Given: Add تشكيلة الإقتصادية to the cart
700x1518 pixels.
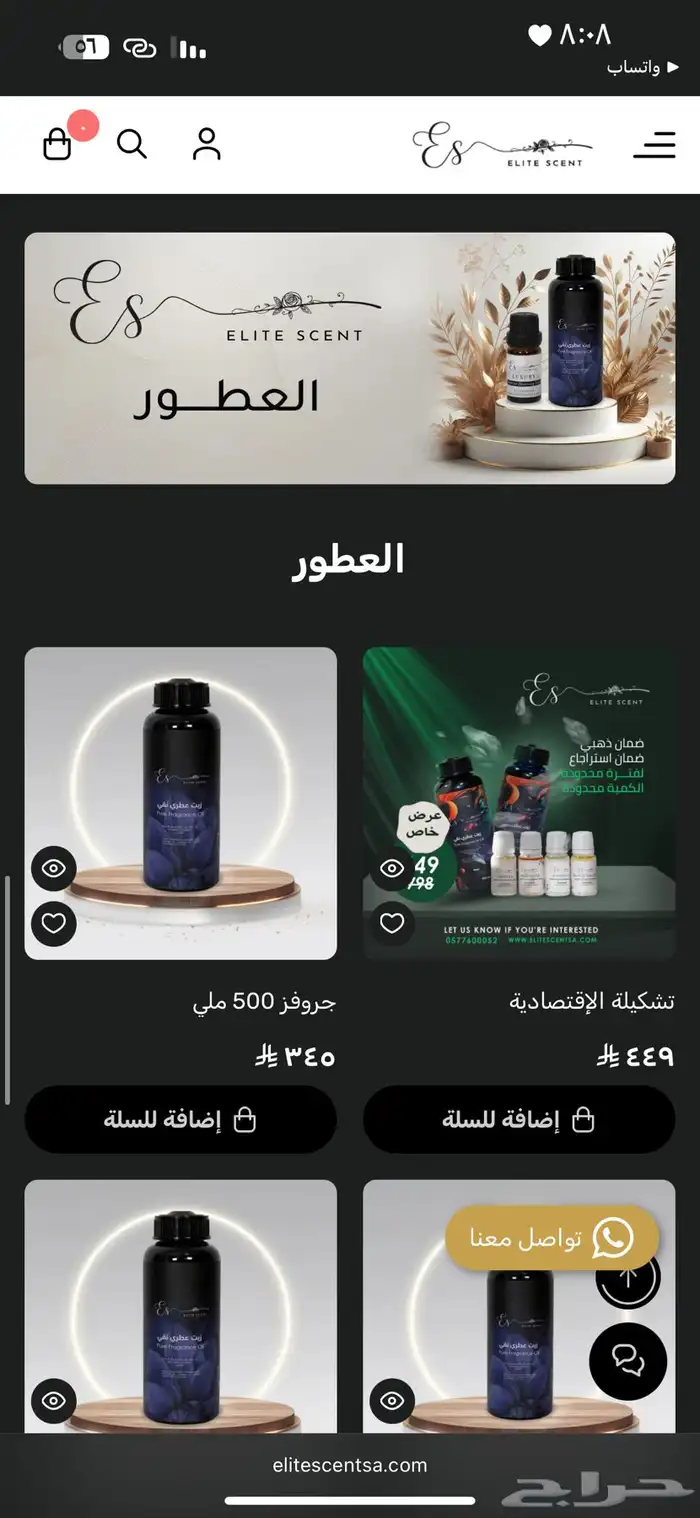Looking at the screenshot, I should [519, 1120].
